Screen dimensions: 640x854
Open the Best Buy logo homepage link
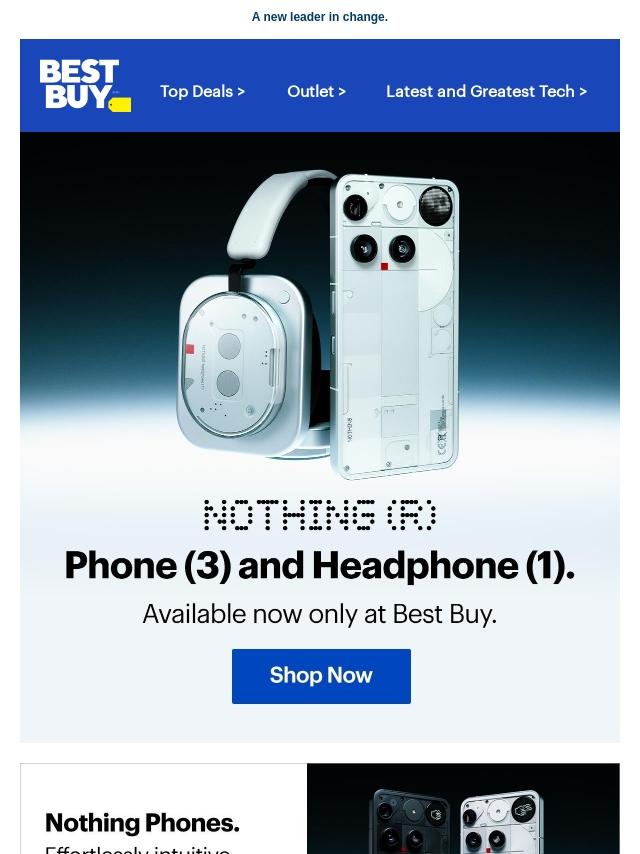click(85, 85)
